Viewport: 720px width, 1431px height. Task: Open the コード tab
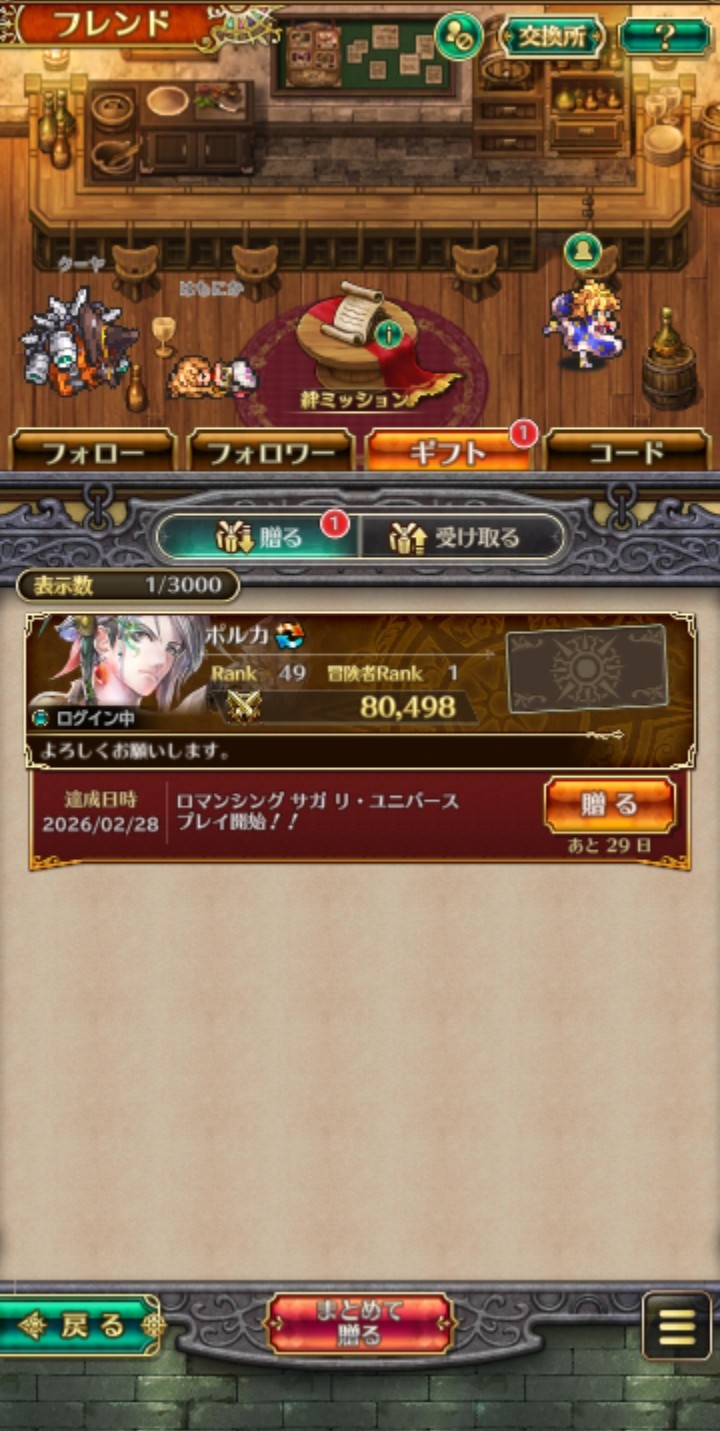(x=627, y=452)
